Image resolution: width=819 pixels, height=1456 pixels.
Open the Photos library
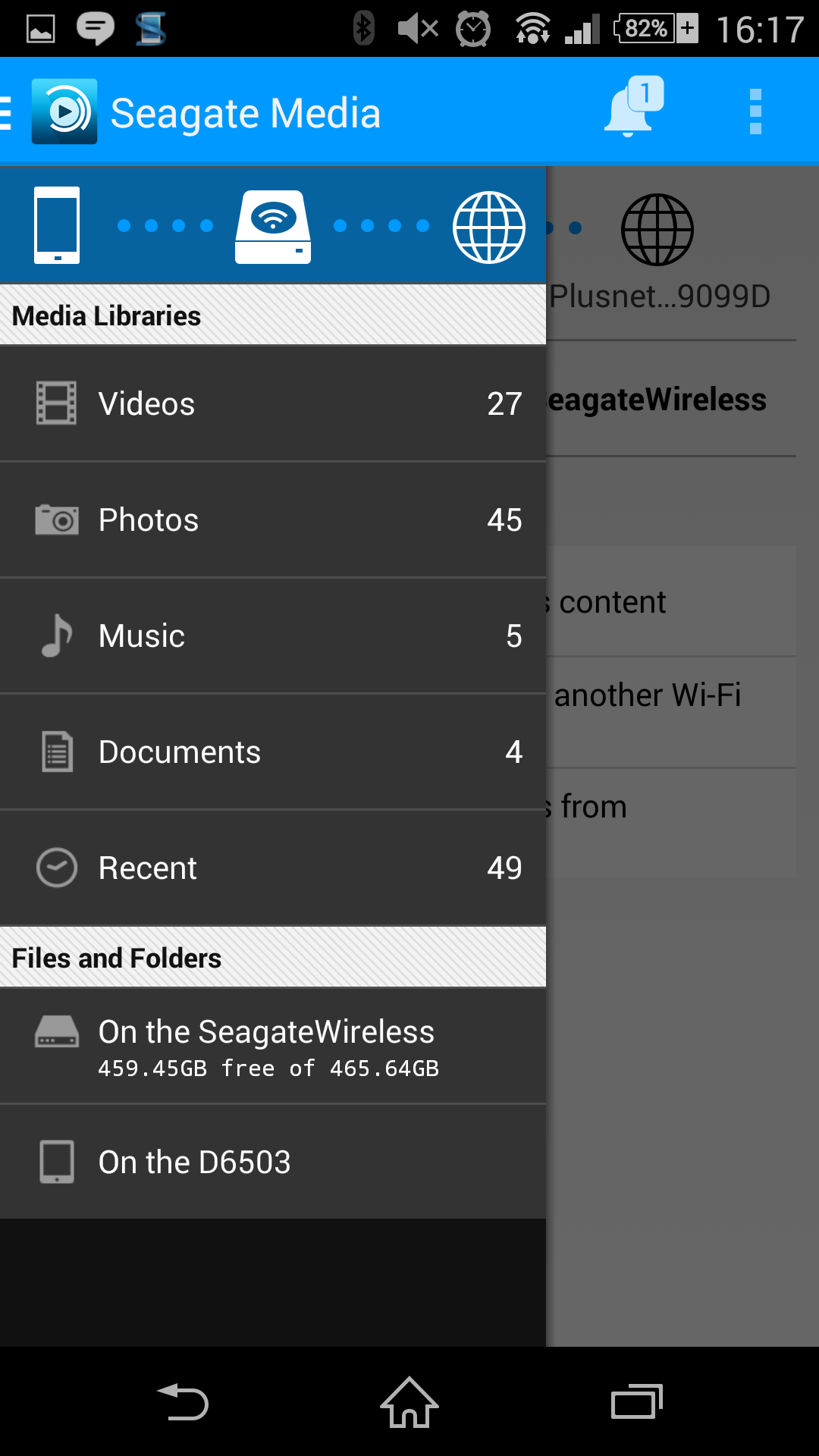coord(273,520)
